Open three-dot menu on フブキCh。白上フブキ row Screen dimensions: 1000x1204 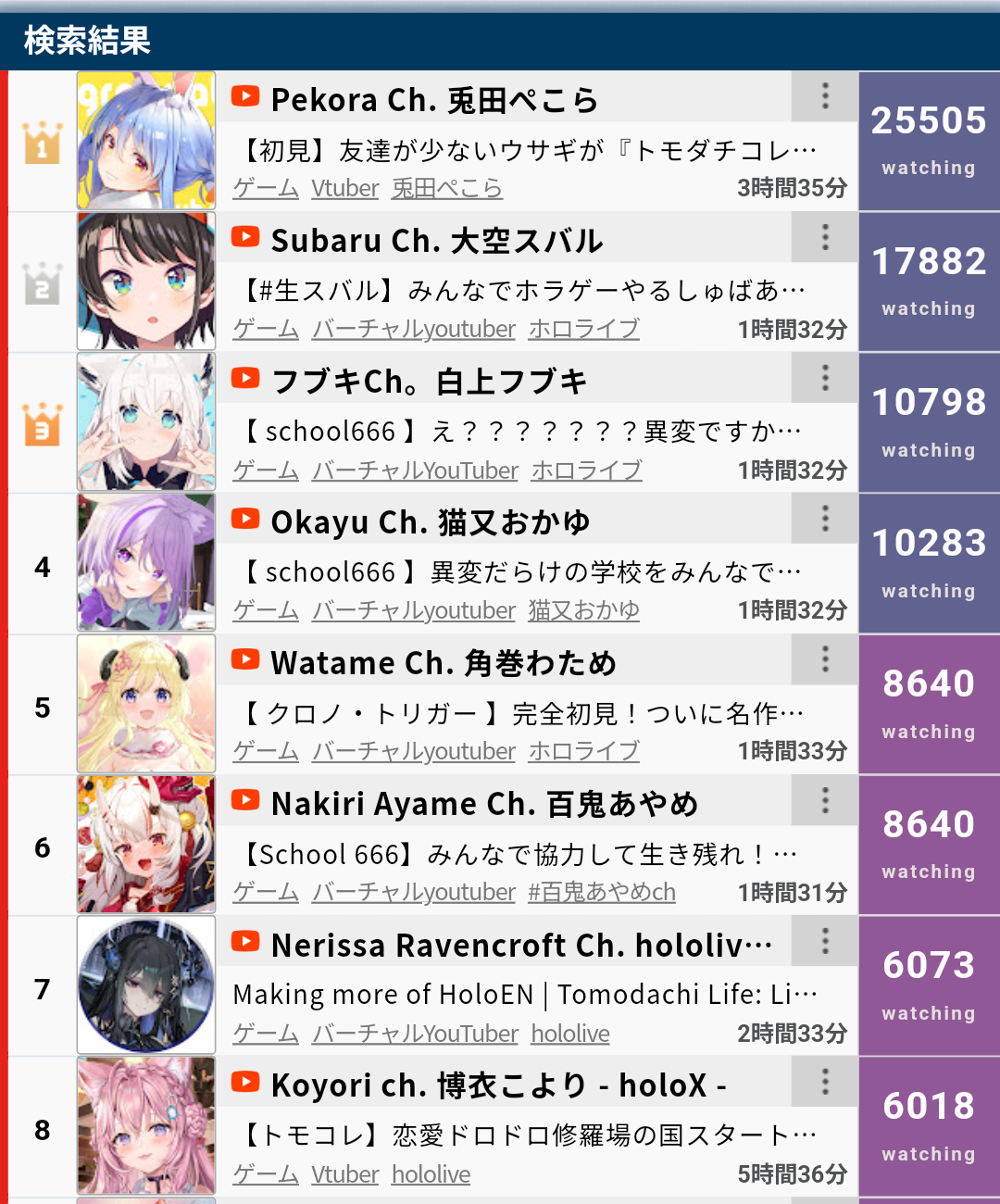(824, 378)
